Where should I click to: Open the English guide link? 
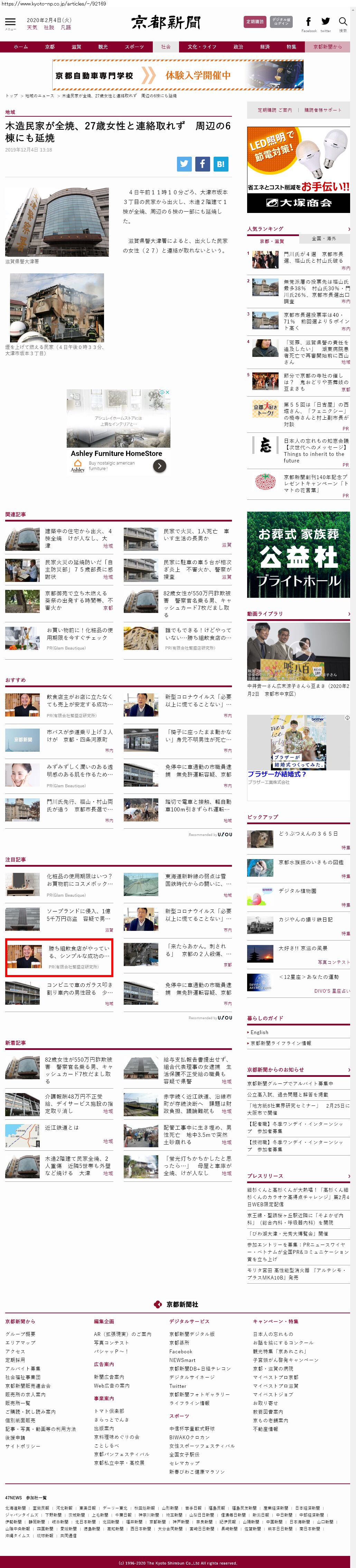pyautogui.click(x=260, y=1032)
